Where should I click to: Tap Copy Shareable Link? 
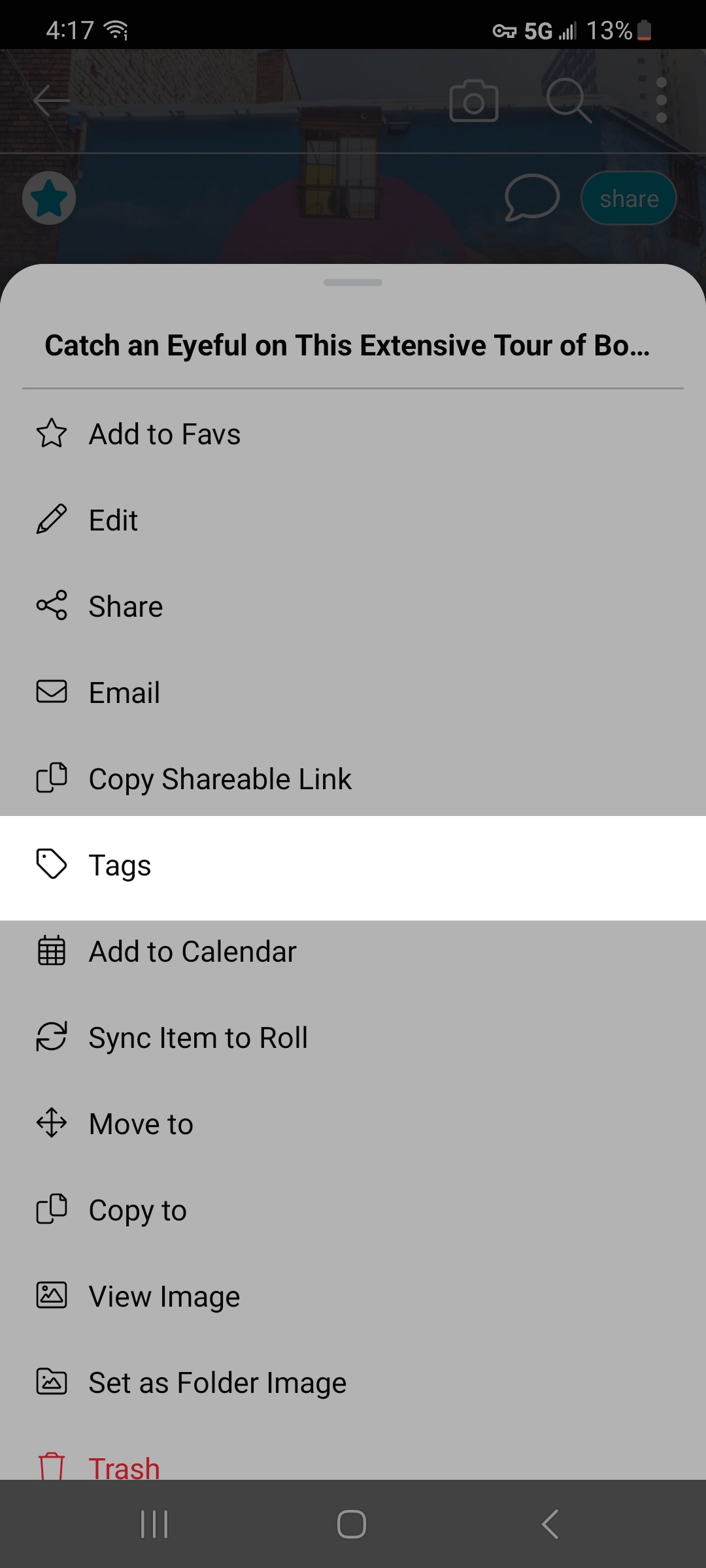tap(353, 779)
